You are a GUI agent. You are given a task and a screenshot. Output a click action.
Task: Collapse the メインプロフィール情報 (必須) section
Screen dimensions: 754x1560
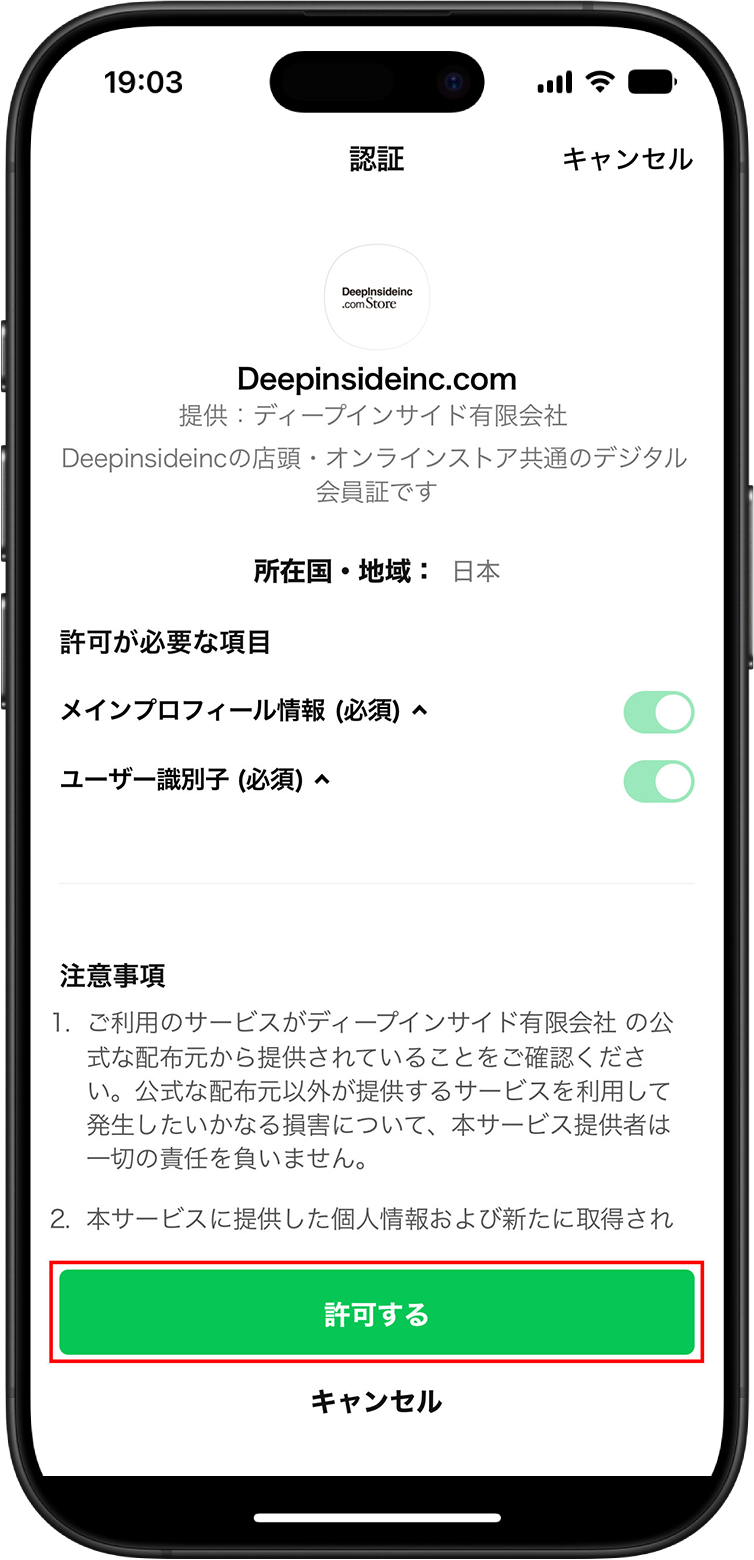pos(416,709)
